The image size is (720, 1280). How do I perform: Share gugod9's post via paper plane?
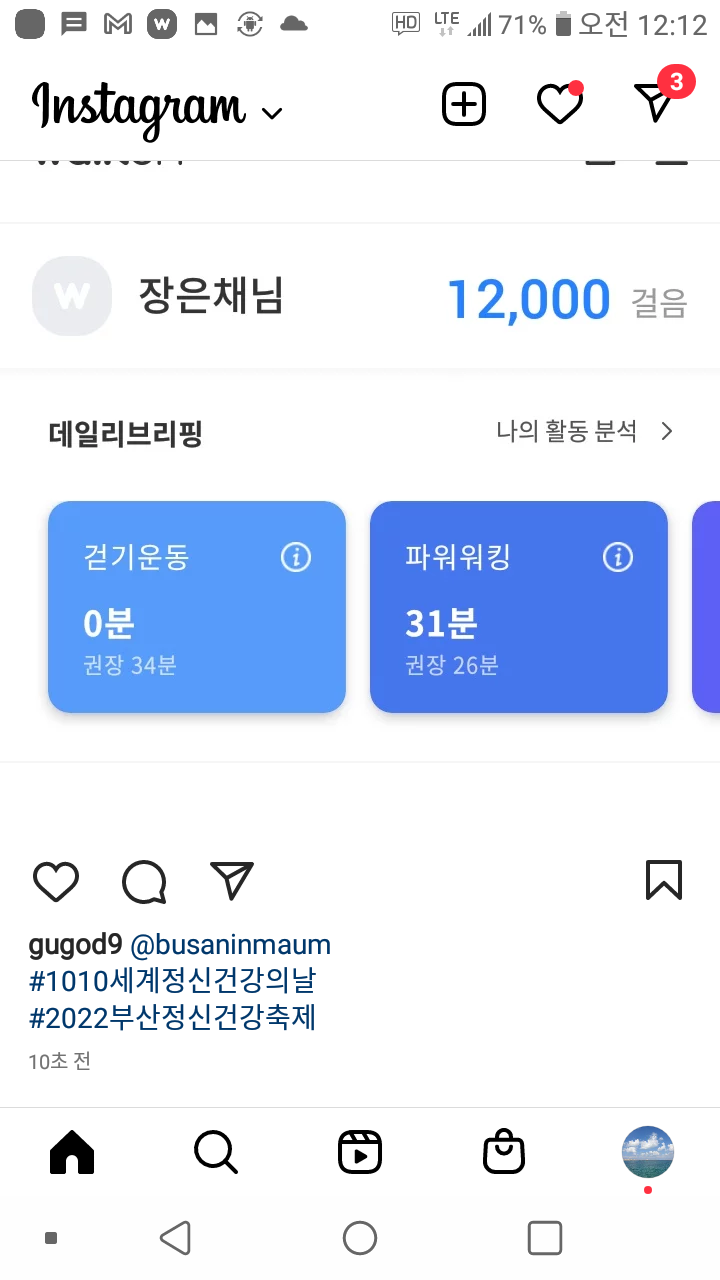tap(232, 881)
